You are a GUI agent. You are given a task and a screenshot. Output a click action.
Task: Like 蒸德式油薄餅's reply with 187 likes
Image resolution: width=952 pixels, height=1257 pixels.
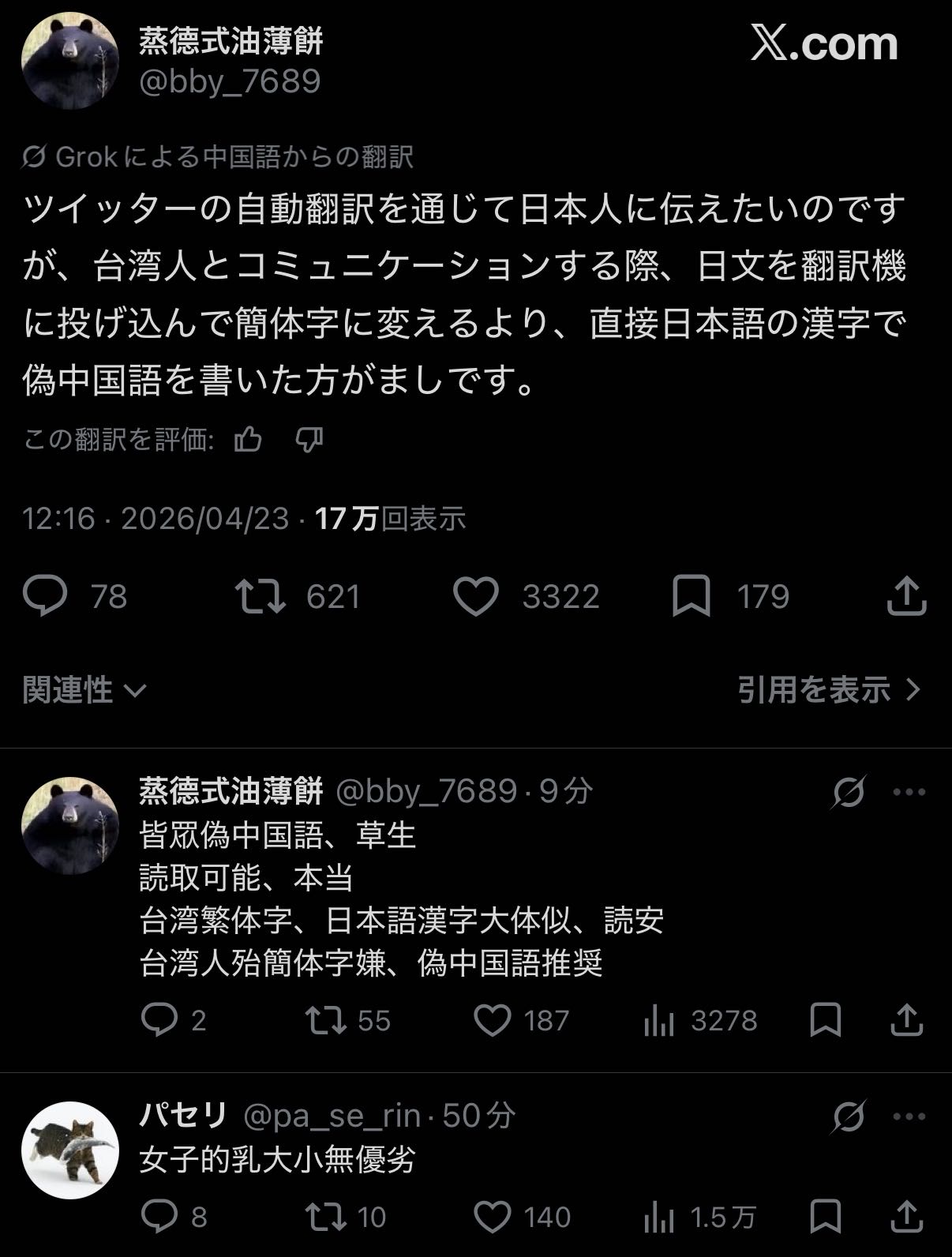pyautogui.click(x=493, y=1020)
